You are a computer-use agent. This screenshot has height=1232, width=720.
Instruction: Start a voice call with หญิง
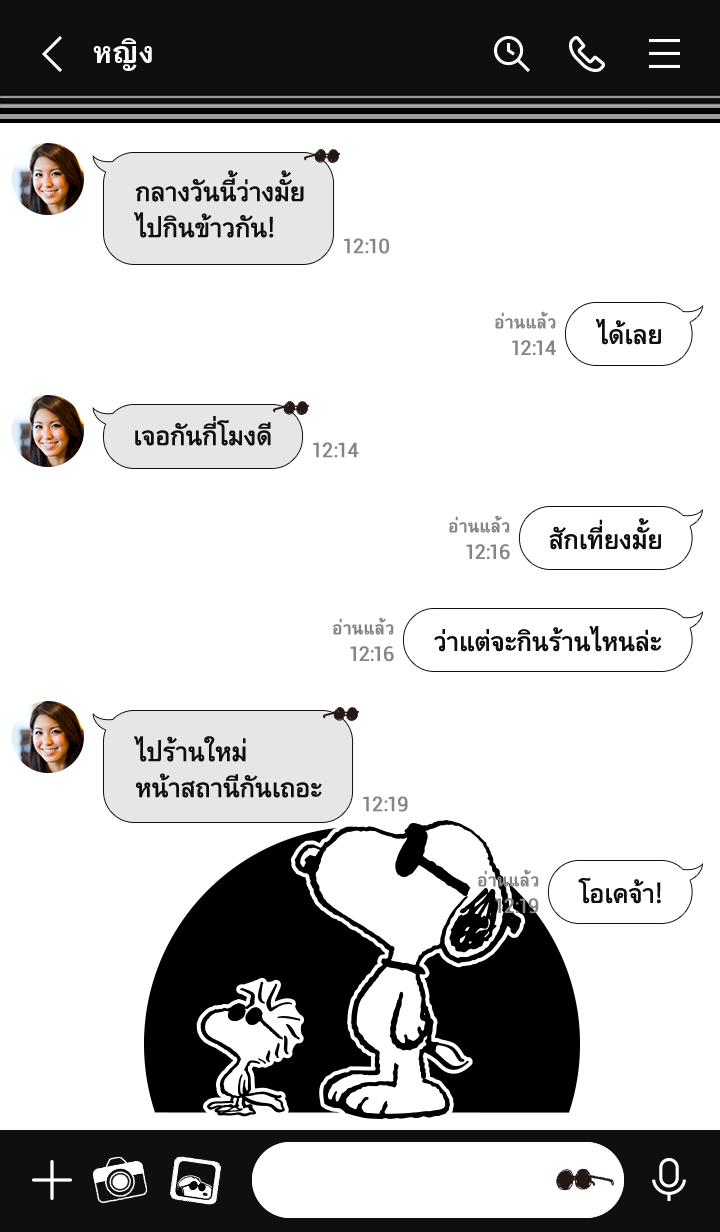(587, 54)
